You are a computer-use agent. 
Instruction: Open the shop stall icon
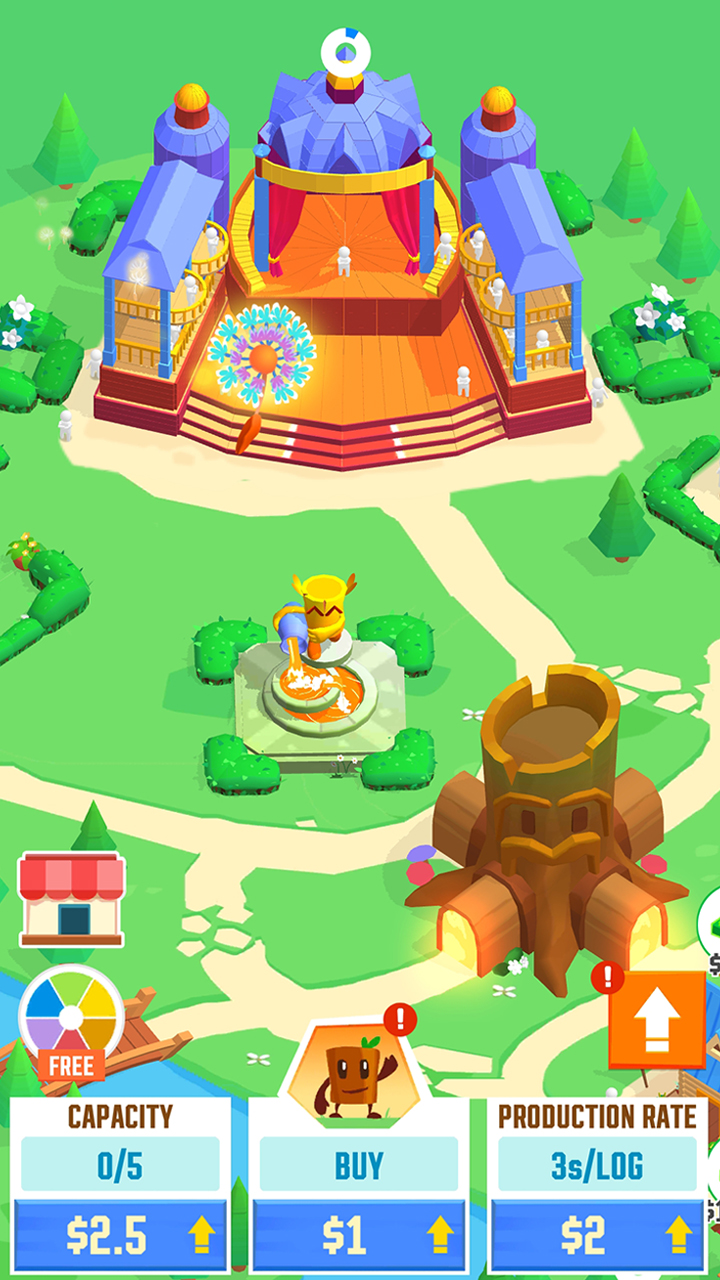click(x=72, y=899)
